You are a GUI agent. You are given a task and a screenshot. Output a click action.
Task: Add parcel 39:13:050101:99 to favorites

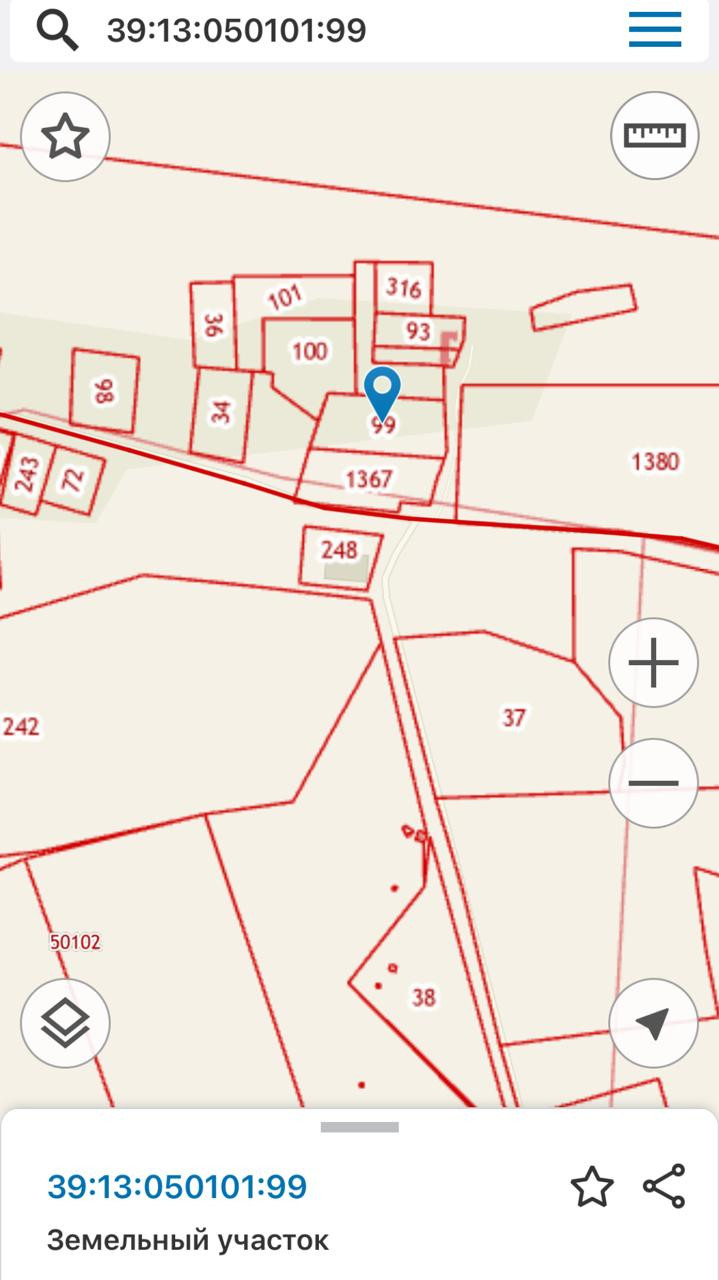(x=592, y=1187)
